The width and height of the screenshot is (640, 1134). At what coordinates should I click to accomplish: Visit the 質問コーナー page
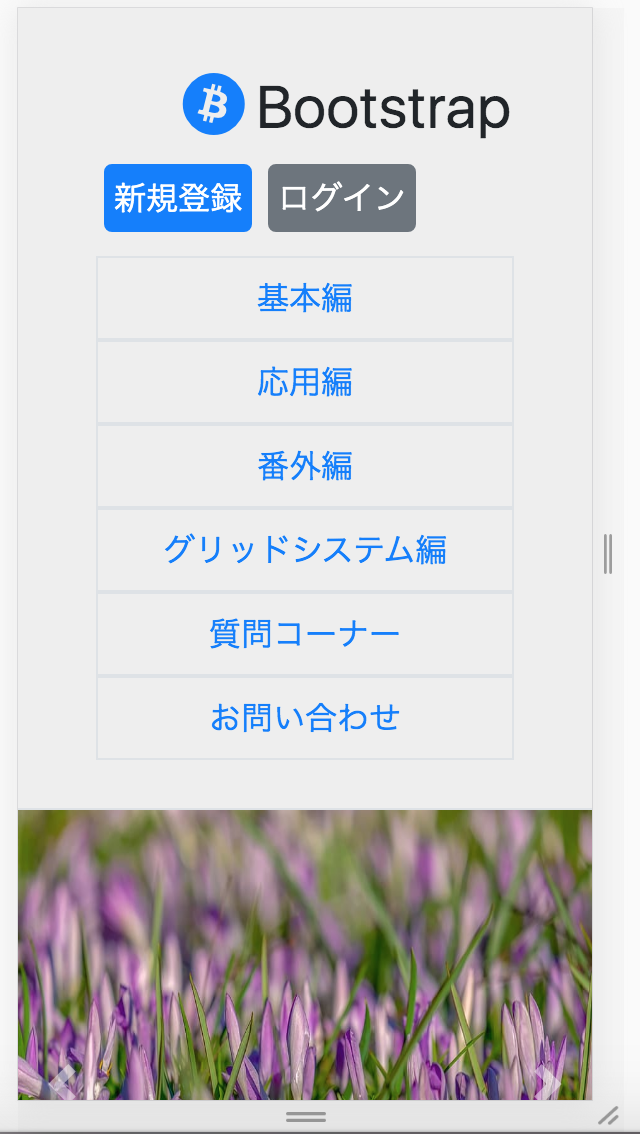305,634
